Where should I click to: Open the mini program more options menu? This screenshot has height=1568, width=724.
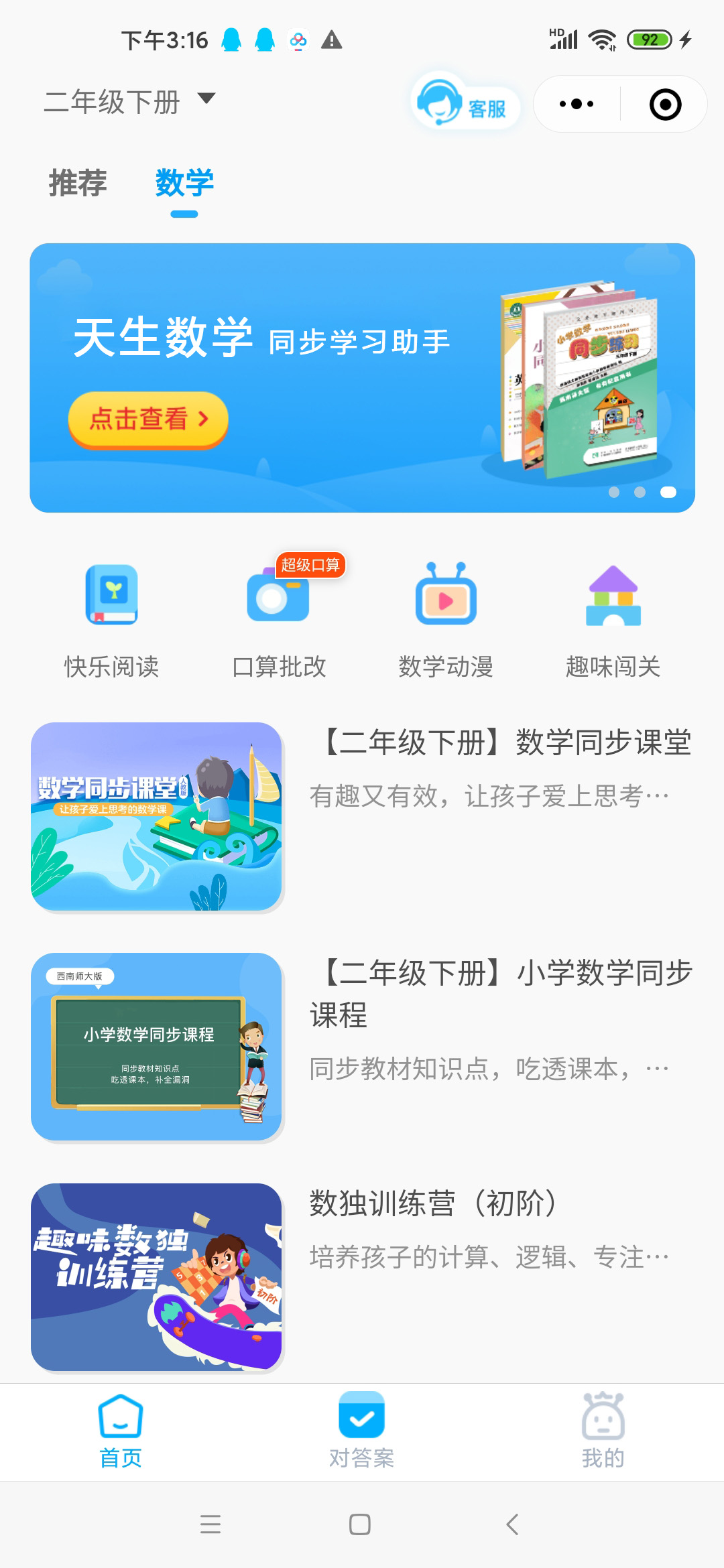click(x=577, y=104)
